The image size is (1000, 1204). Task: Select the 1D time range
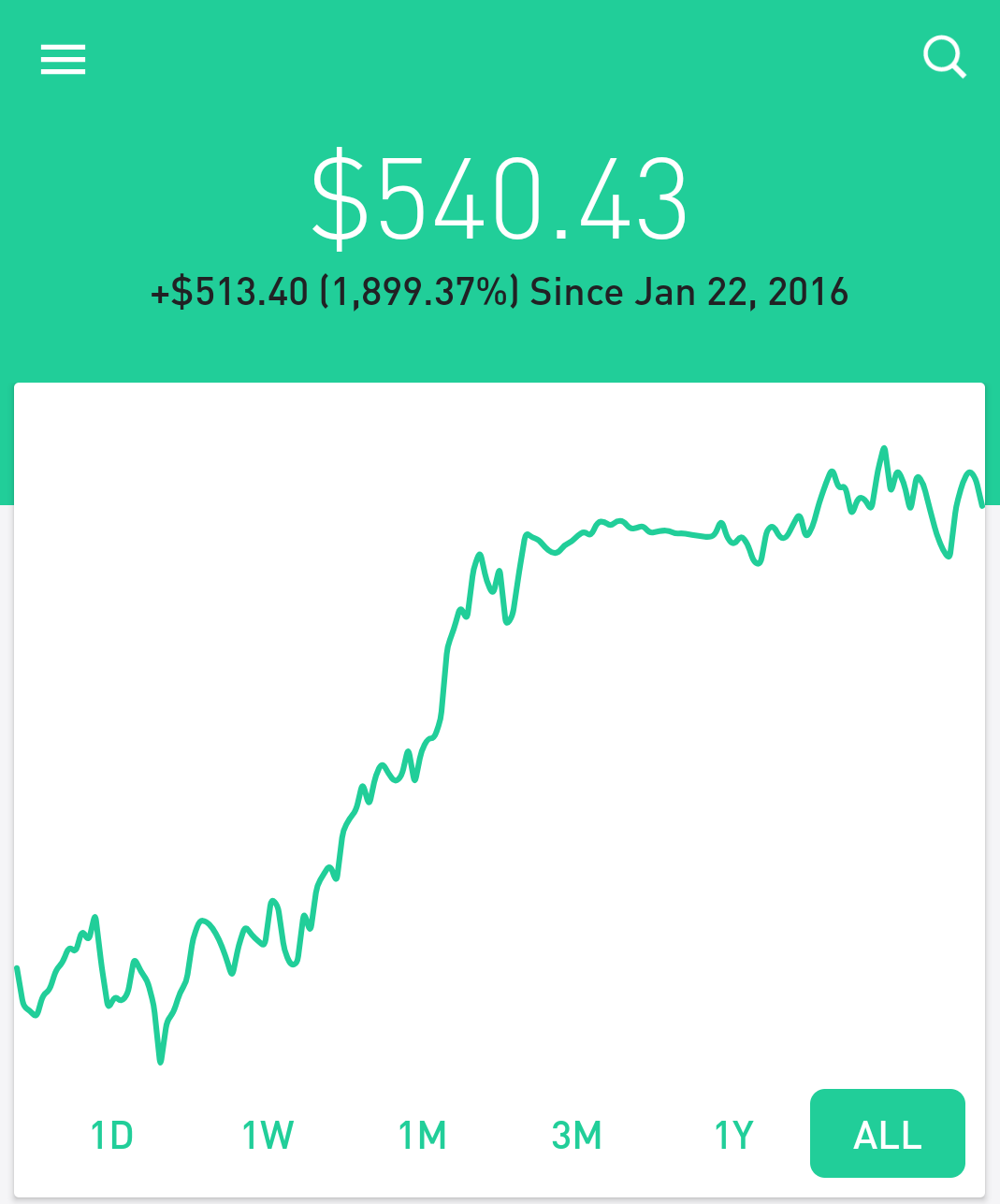(x=111, y=1134)
